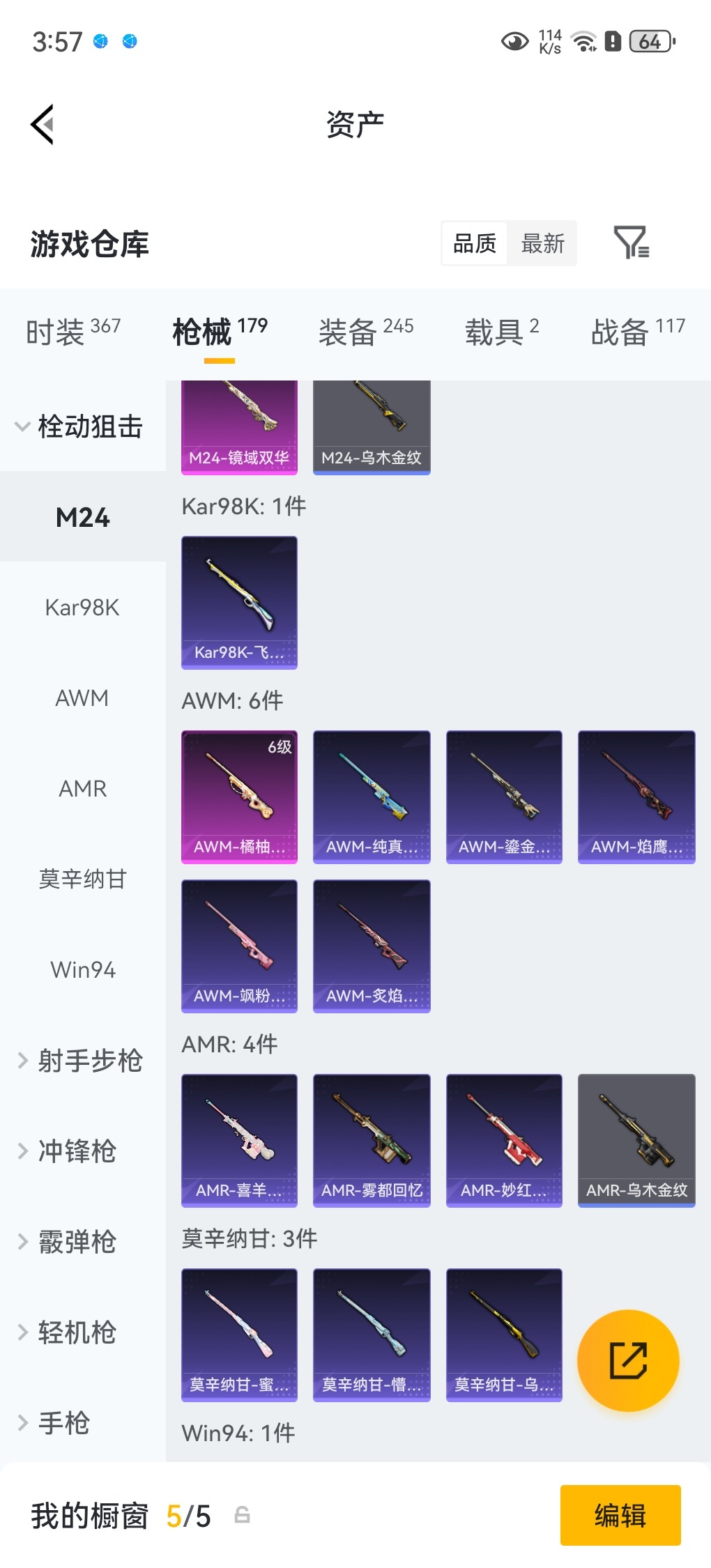
Task: Tap the Wi-Fi icon in status bar
Action: click(583, 40)
